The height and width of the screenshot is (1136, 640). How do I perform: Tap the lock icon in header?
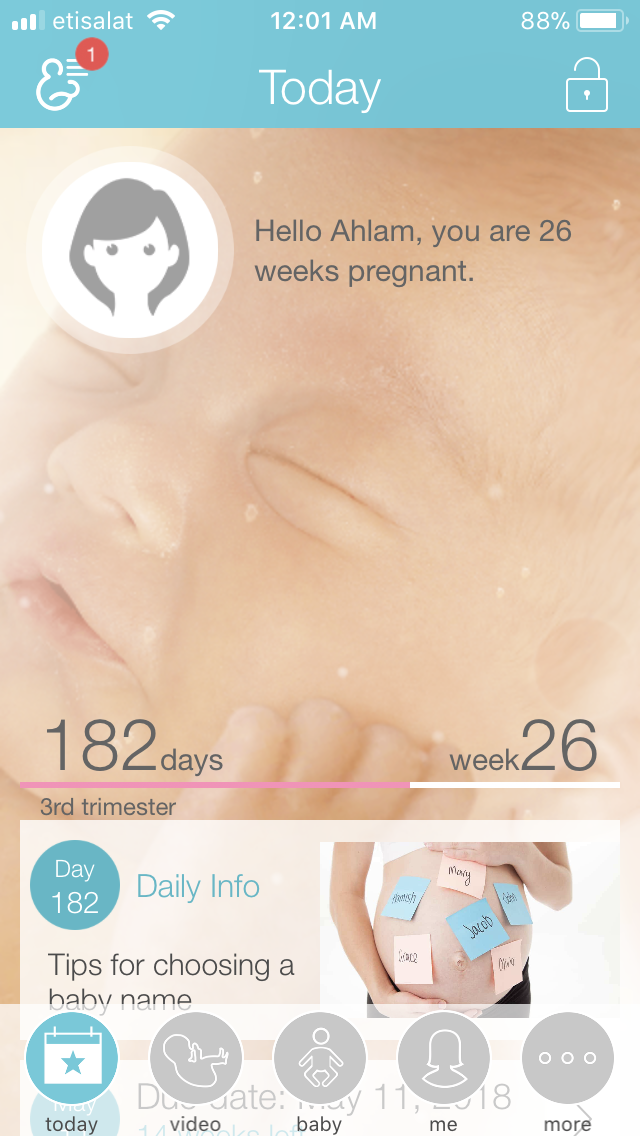pos(586,86)
